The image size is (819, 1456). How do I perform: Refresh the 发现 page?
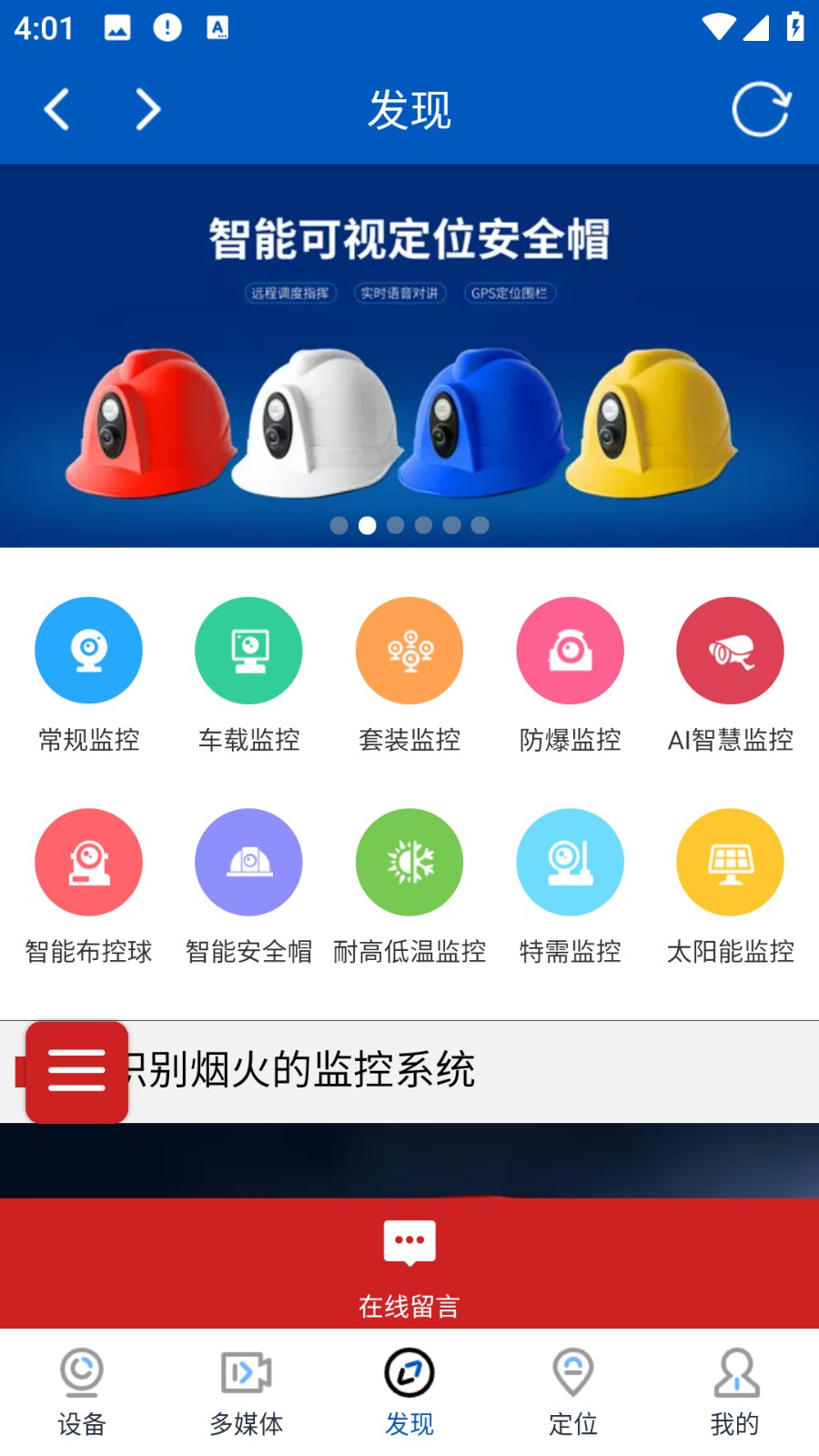tap(761, 110)
